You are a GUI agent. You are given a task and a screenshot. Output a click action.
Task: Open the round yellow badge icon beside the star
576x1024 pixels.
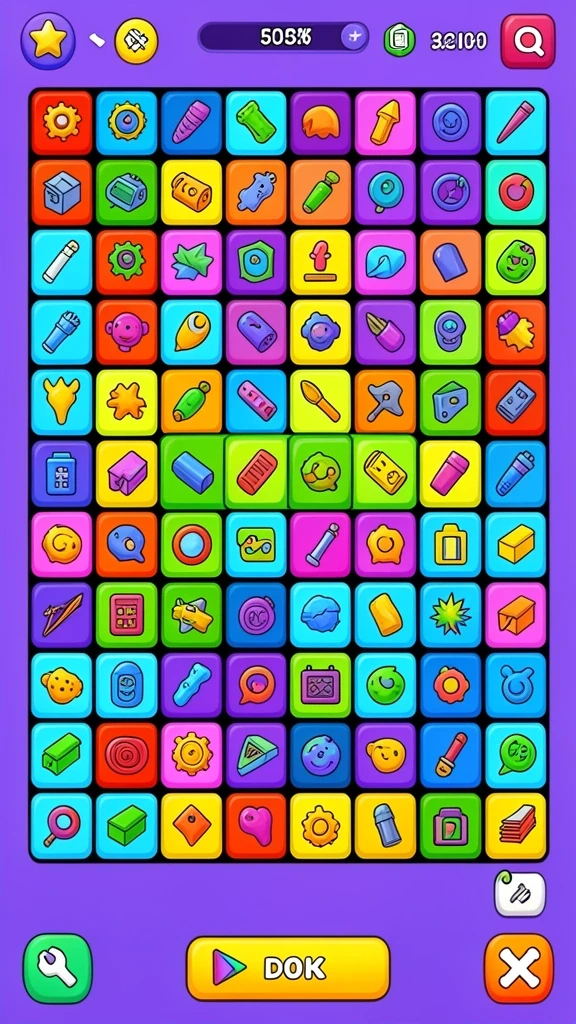pos(136,41)
